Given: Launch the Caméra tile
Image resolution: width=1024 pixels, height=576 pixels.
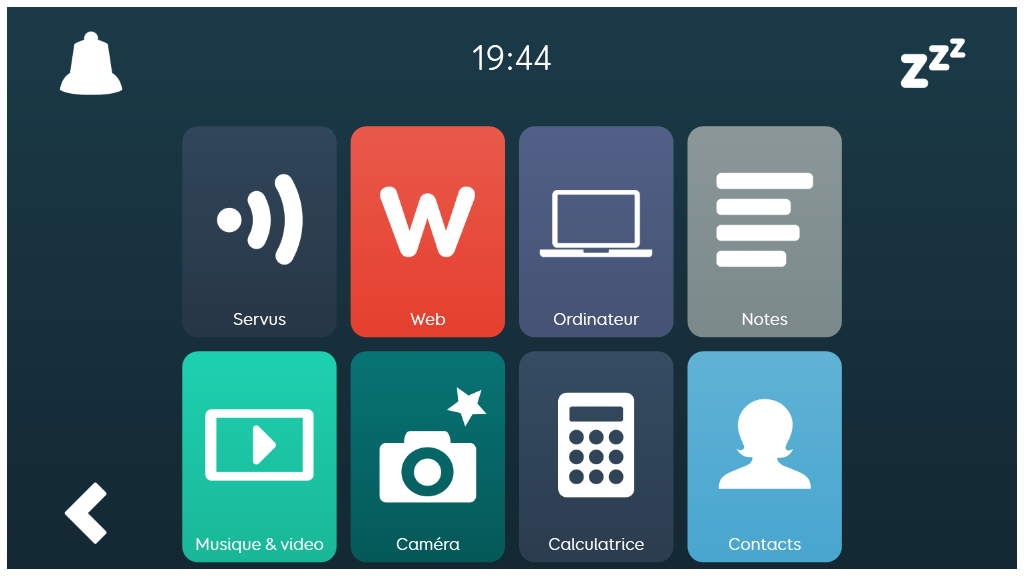Looking at the screenshot, I should pos(427,456).
